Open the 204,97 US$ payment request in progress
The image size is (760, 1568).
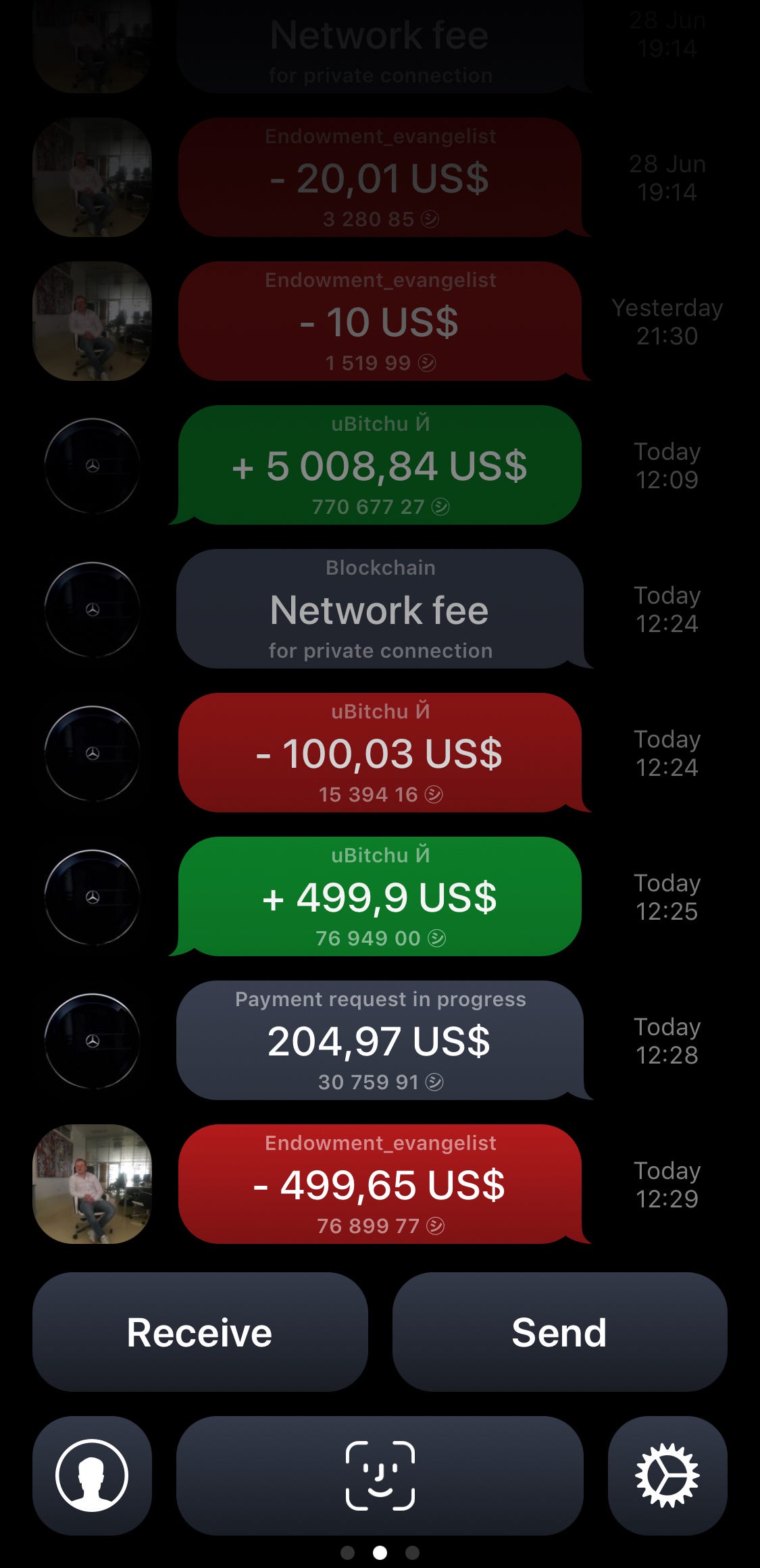(x=378, y=1041)
